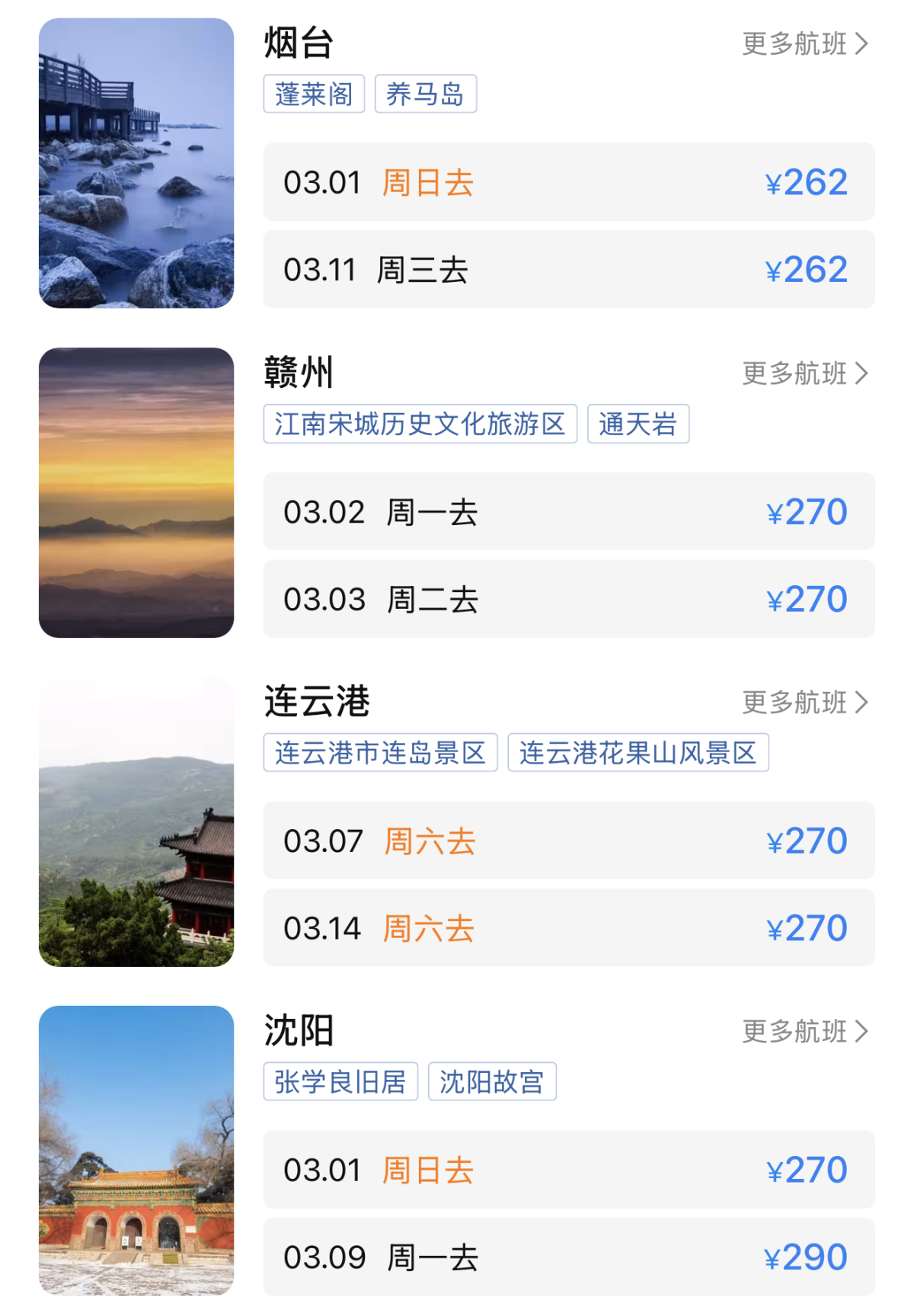This screenshot has width=914, height=1316.
Task: Pick the 烟台 03.11 周三 flight
Action: (x=568, y=270)
